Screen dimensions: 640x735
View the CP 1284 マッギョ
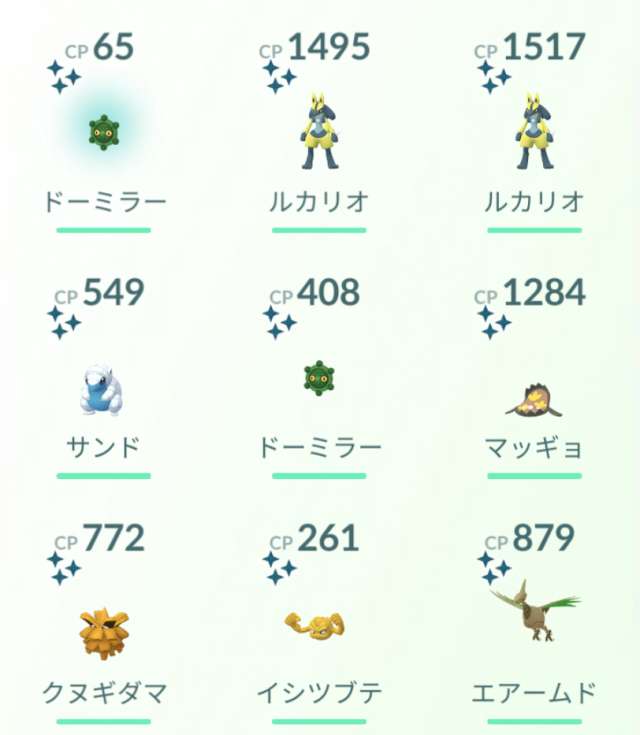tap(534, 395)
